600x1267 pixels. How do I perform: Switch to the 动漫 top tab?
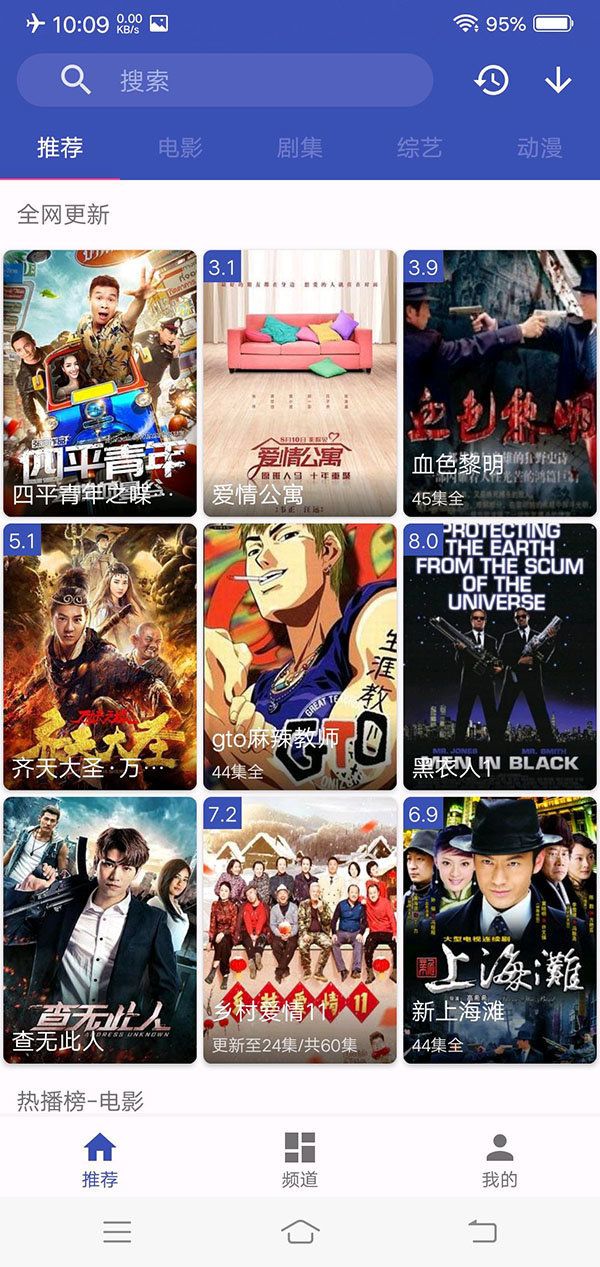click(539, 148)
